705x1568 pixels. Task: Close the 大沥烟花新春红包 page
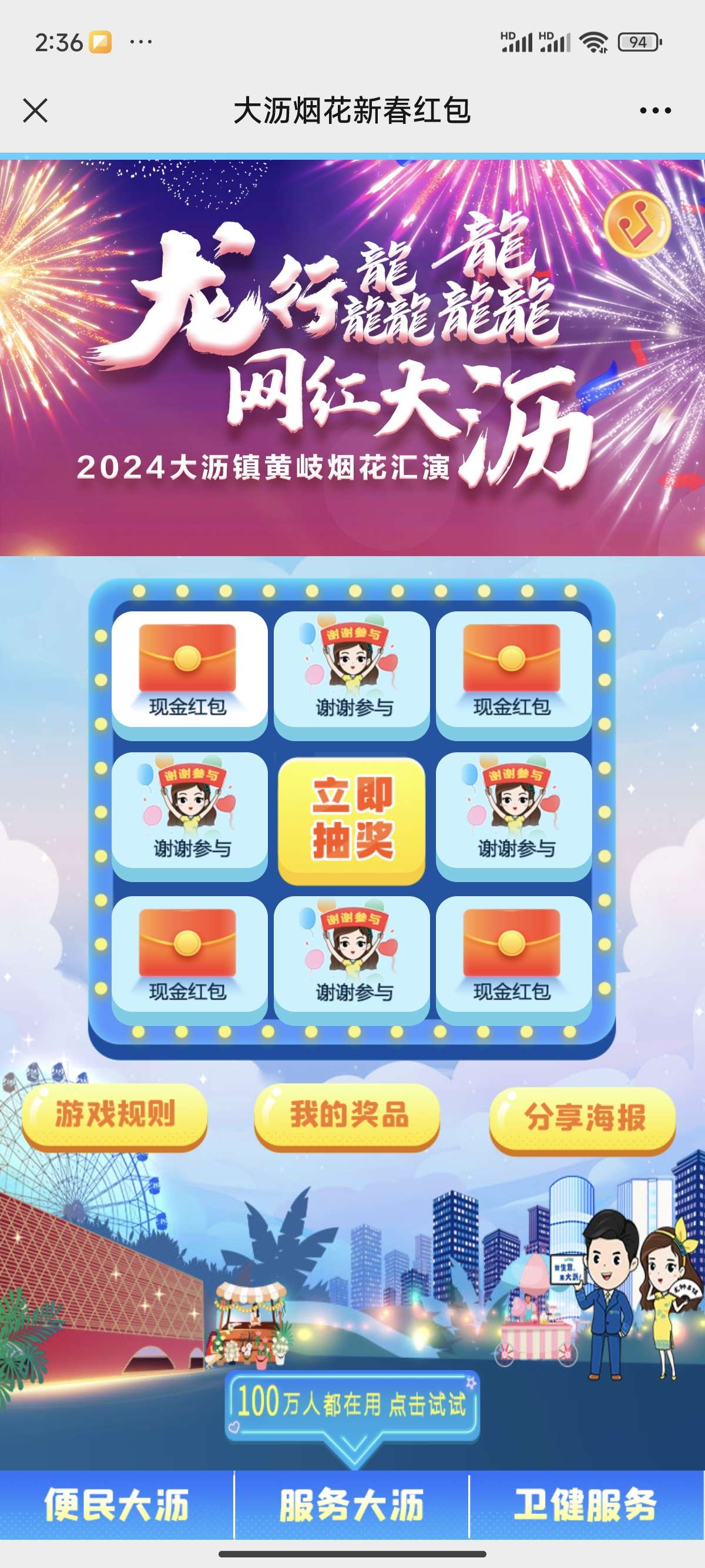[x=35, y=111]
